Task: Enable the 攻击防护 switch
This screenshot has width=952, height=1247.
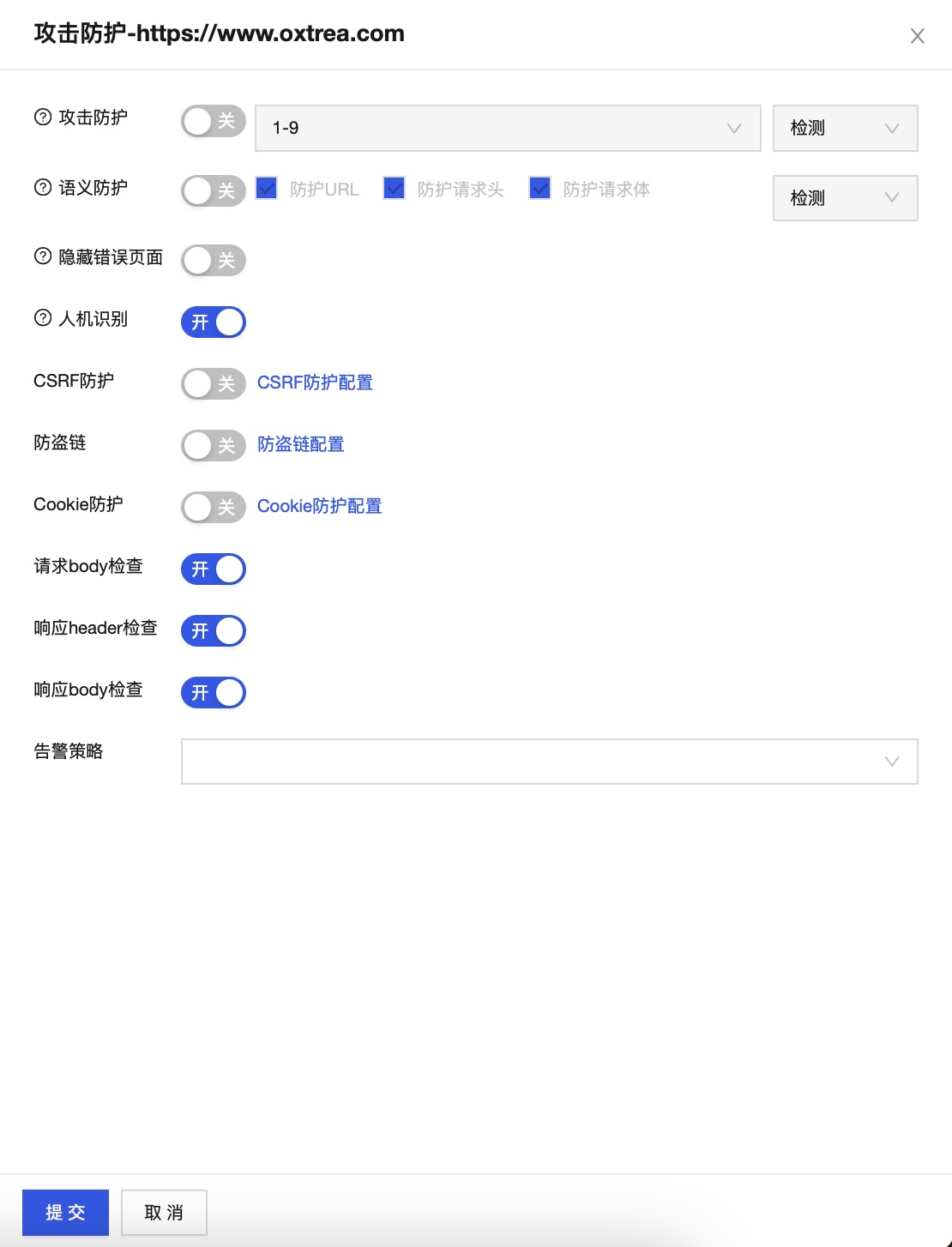Action: click(214, 122)
